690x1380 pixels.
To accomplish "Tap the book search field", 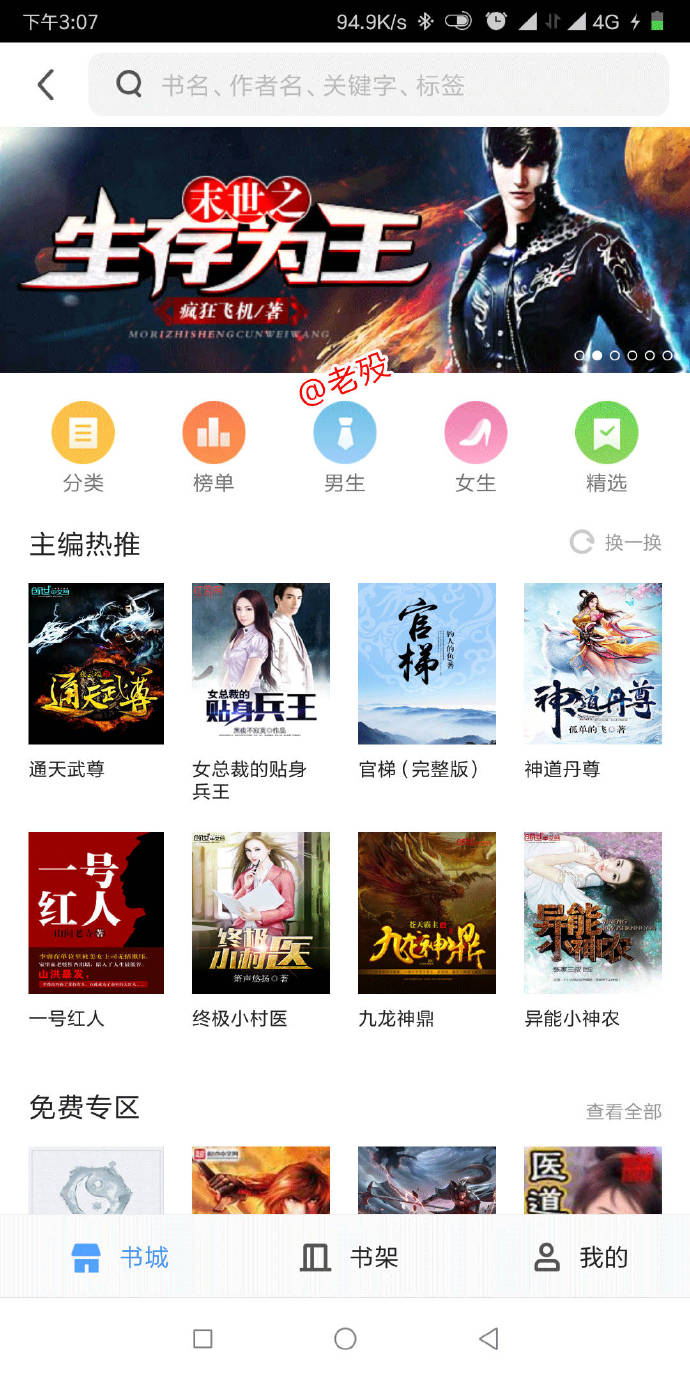I will (x=378, y=85).
